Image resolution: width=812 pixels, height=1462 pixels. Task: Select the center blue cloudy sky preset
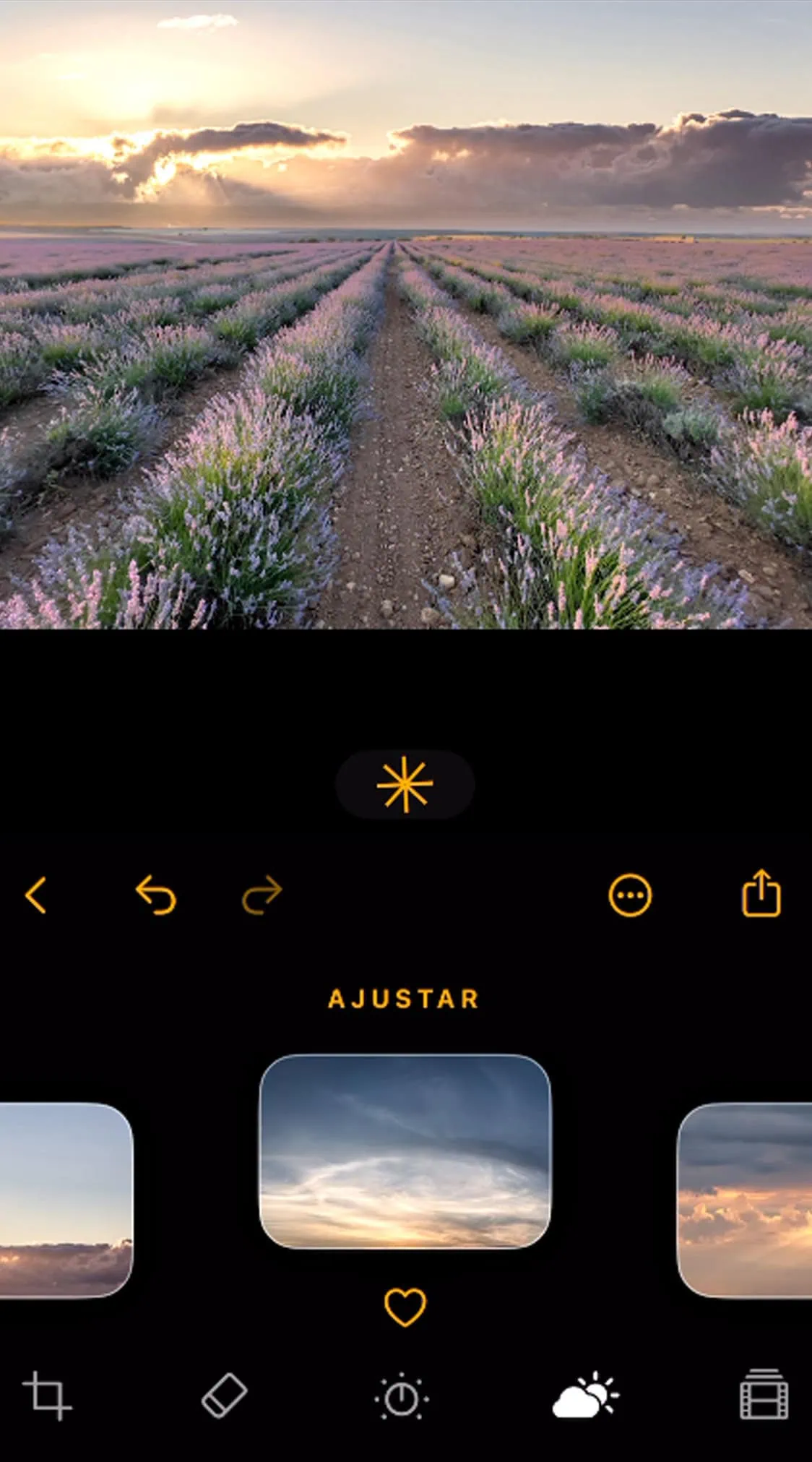405,1151
